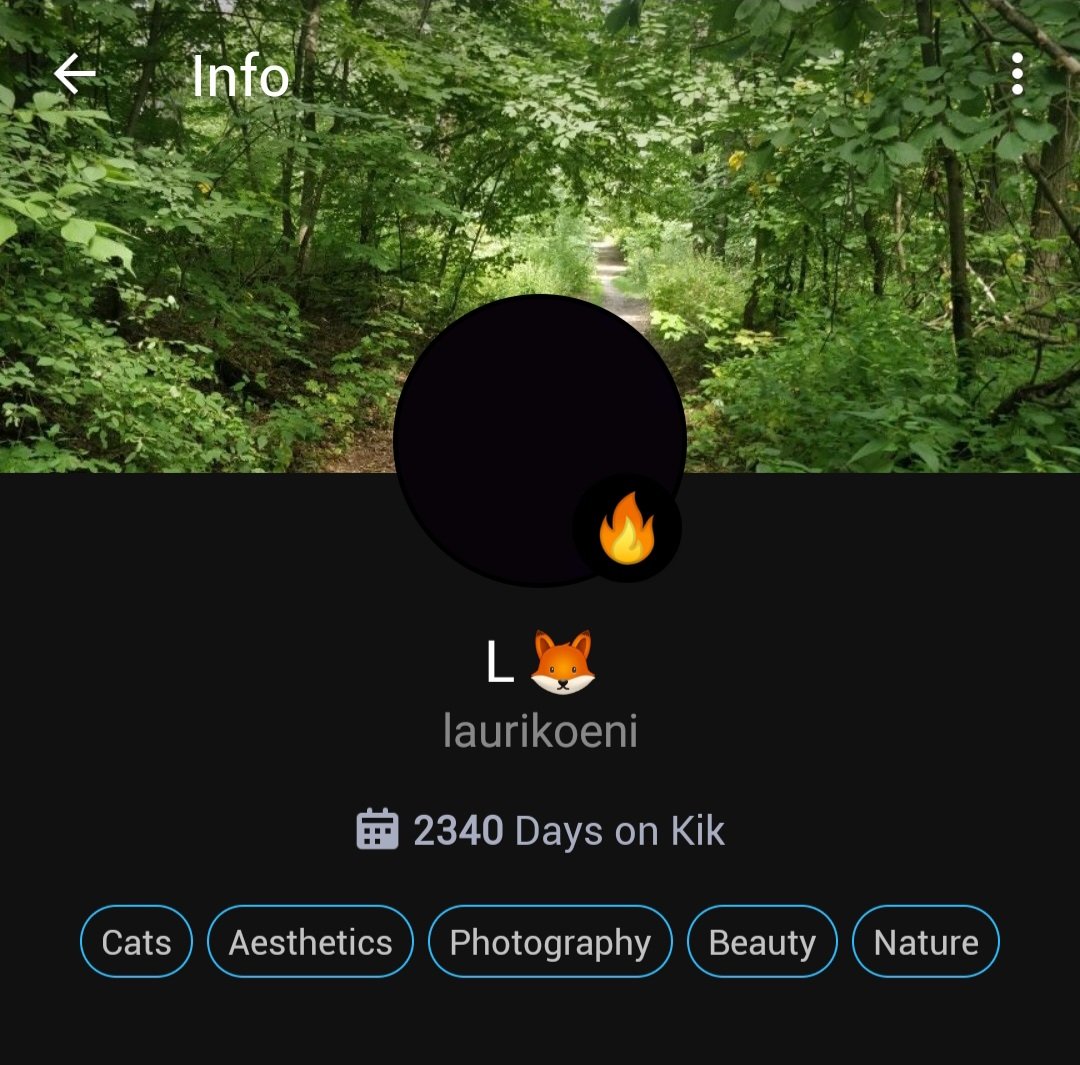This screenshot has height=1065, width=1080.
Task: Open the three-dot overflow menu
Action: [1017, 75]
